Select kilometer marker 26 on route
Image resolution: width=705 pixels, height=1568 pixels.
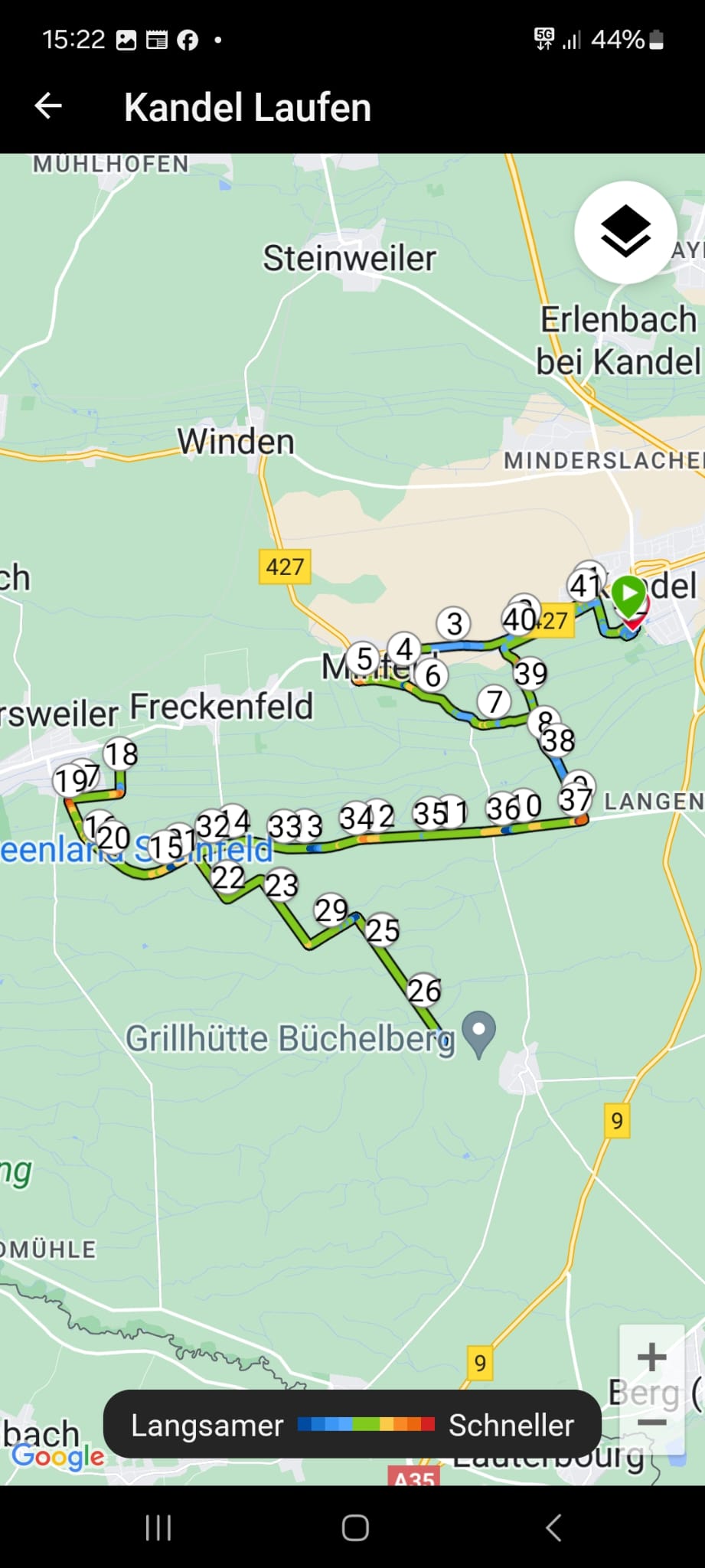423,990
